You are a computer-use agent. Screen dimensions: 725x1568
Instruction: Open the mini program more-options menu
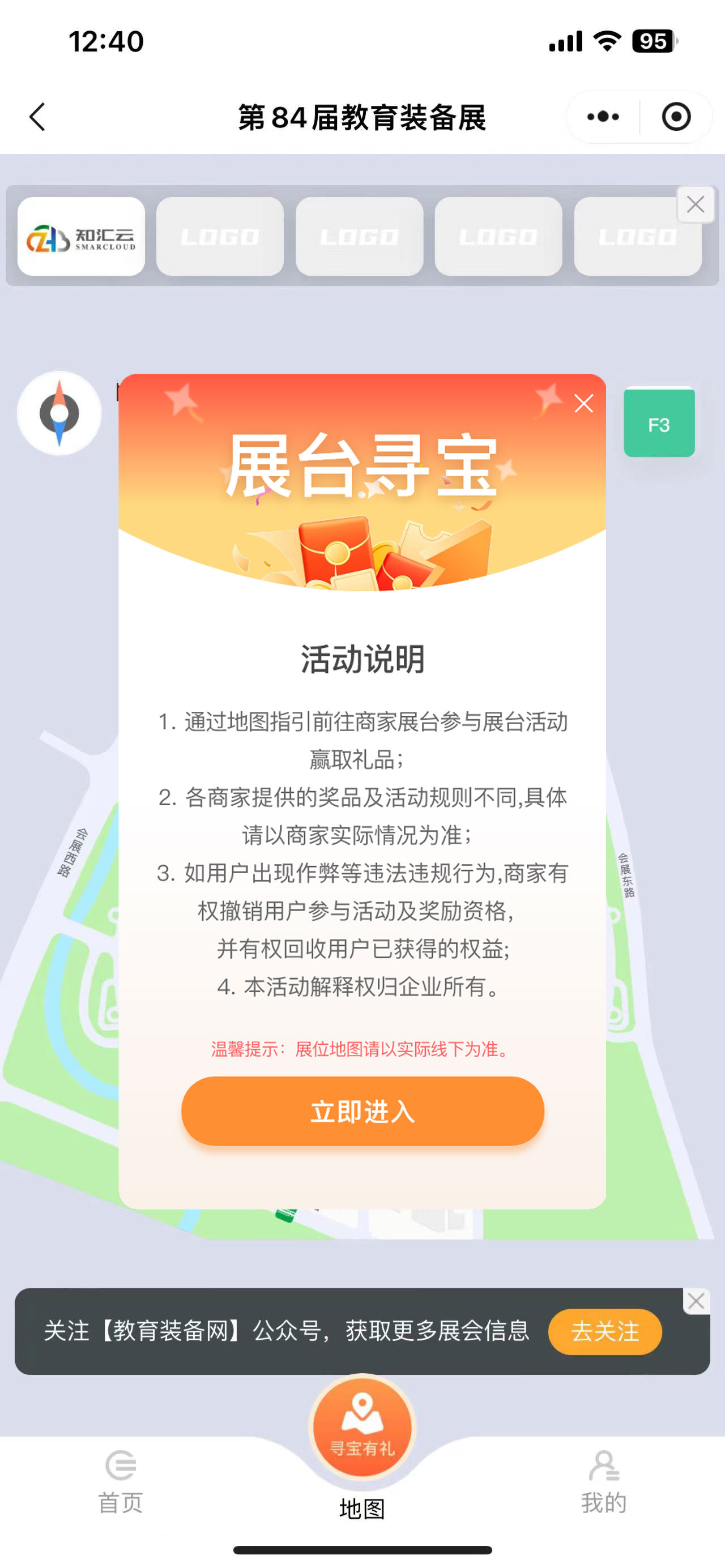[x=603, y=117]
